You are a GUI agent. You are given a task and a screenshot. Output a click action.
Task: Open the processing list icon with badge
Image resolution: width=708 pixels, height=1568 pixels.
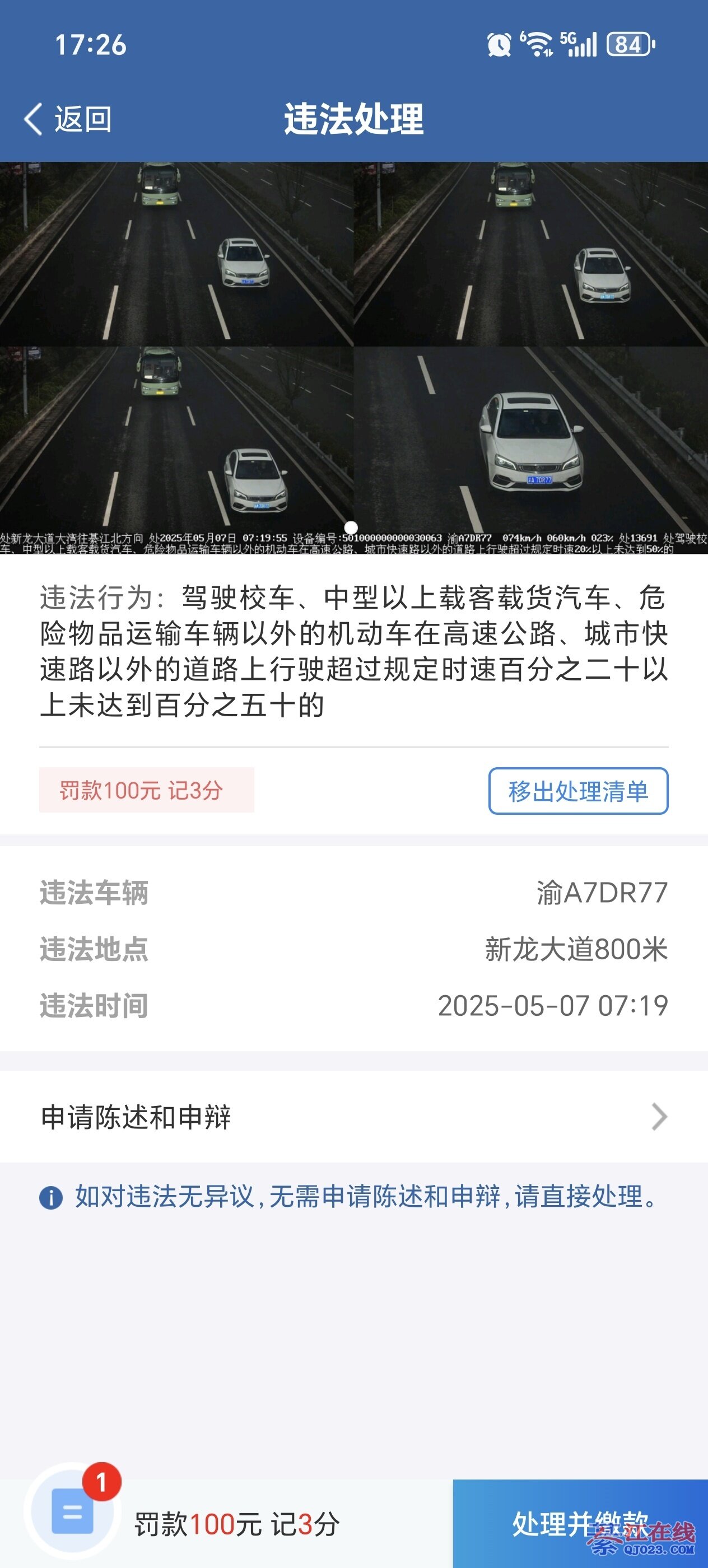73,1512
